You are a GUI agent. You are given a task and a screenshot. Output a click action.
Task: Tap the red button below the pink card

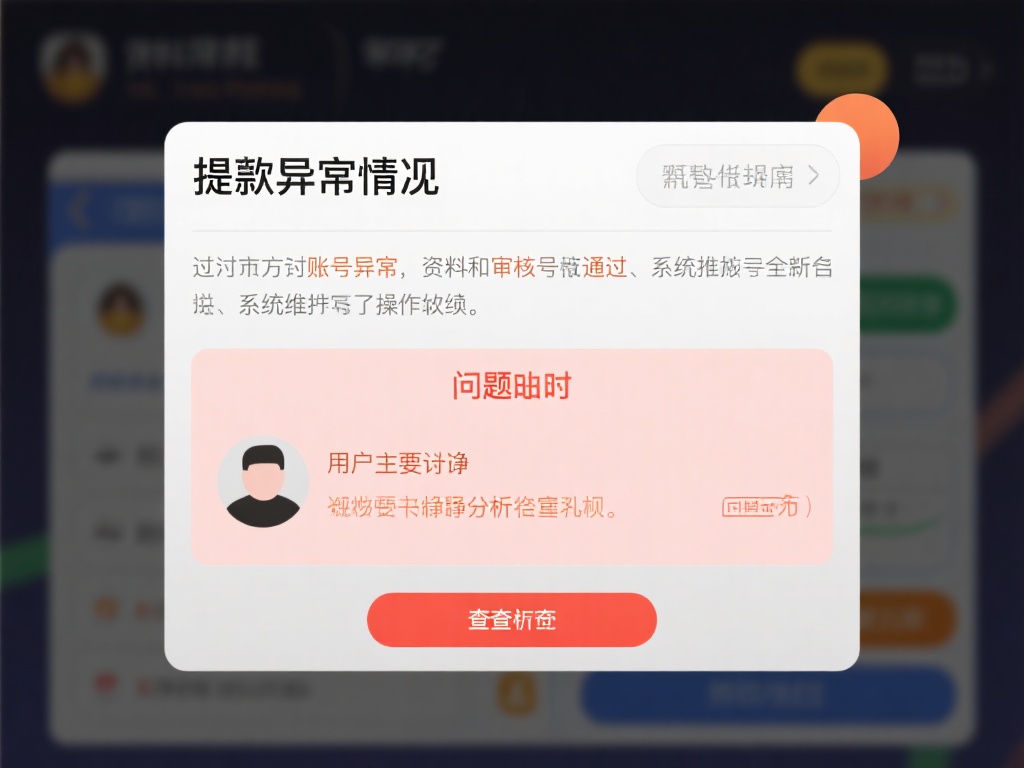tap(511, 620)
